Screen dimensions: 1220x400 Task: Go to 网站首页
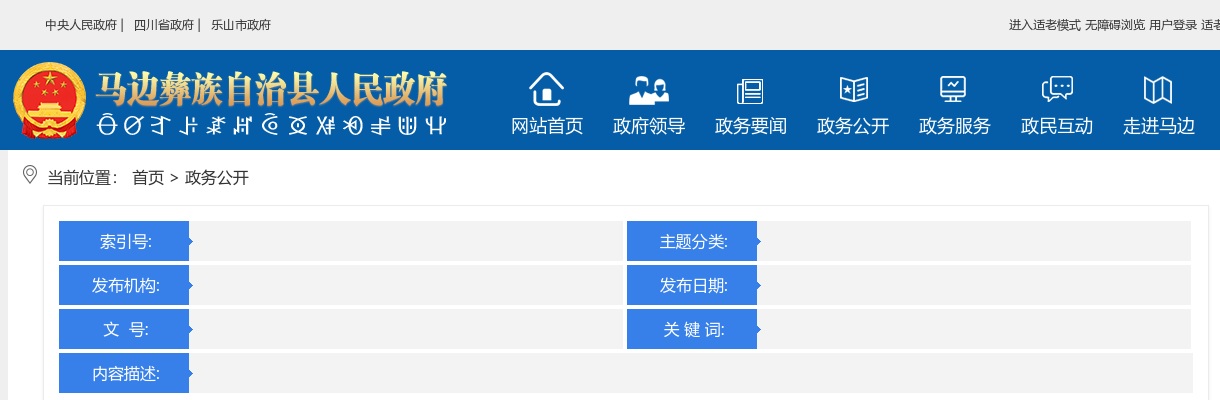click(547, 104)
